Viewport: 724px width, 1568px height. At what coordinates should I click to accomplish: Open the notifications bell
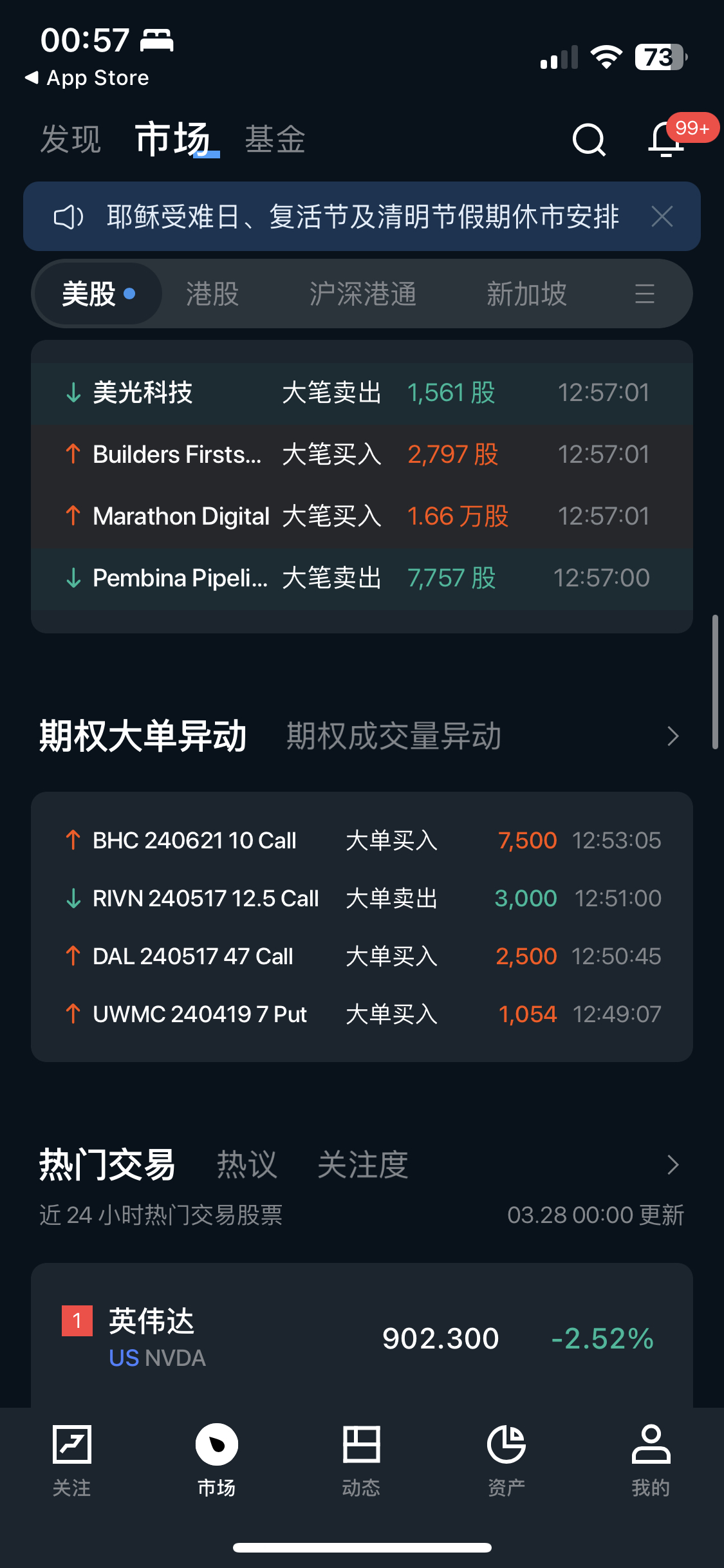tap(665, 140)
